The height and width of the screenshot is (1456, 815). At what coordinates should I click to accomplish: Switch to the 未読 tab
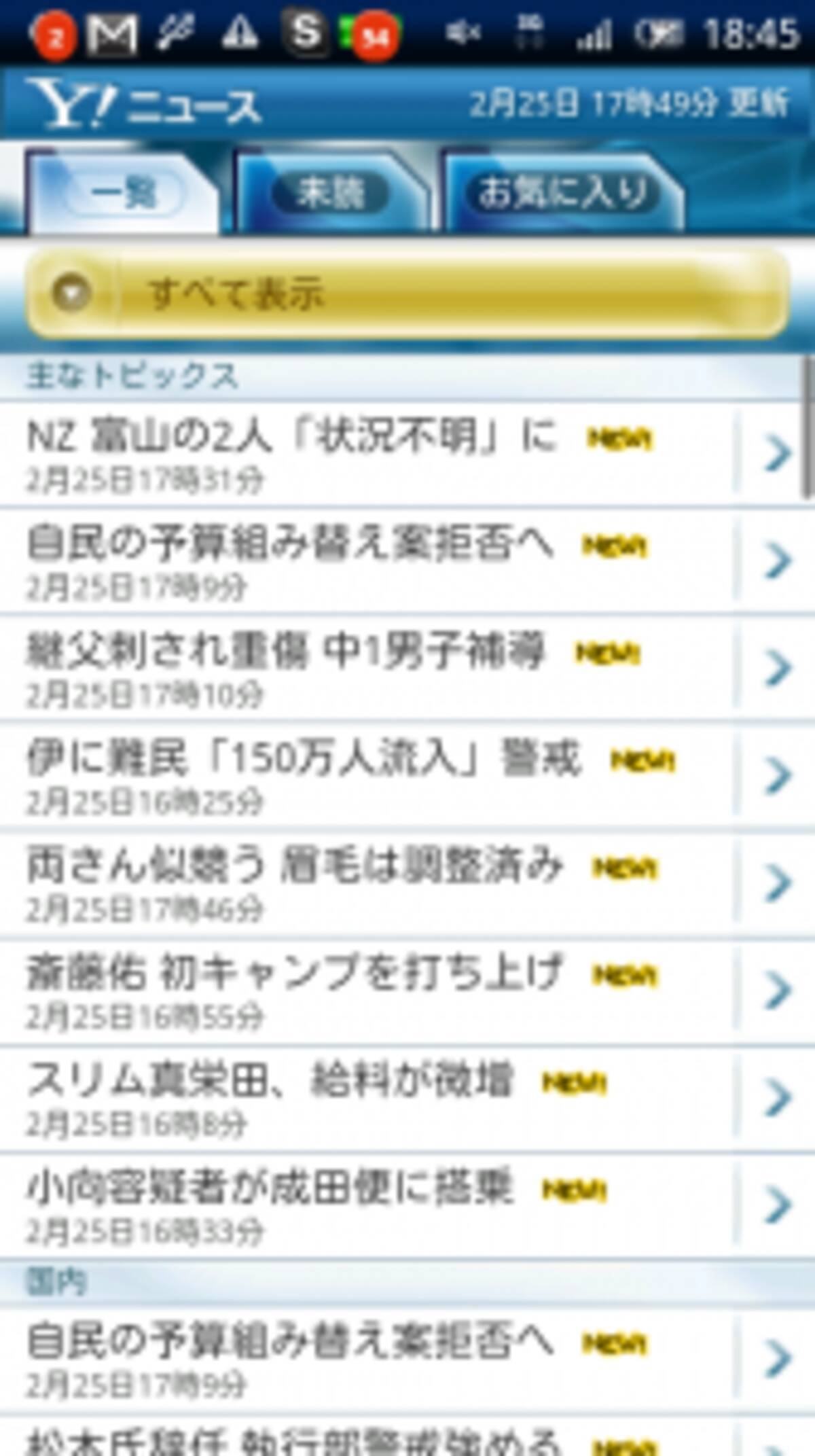tap(331, 194)
